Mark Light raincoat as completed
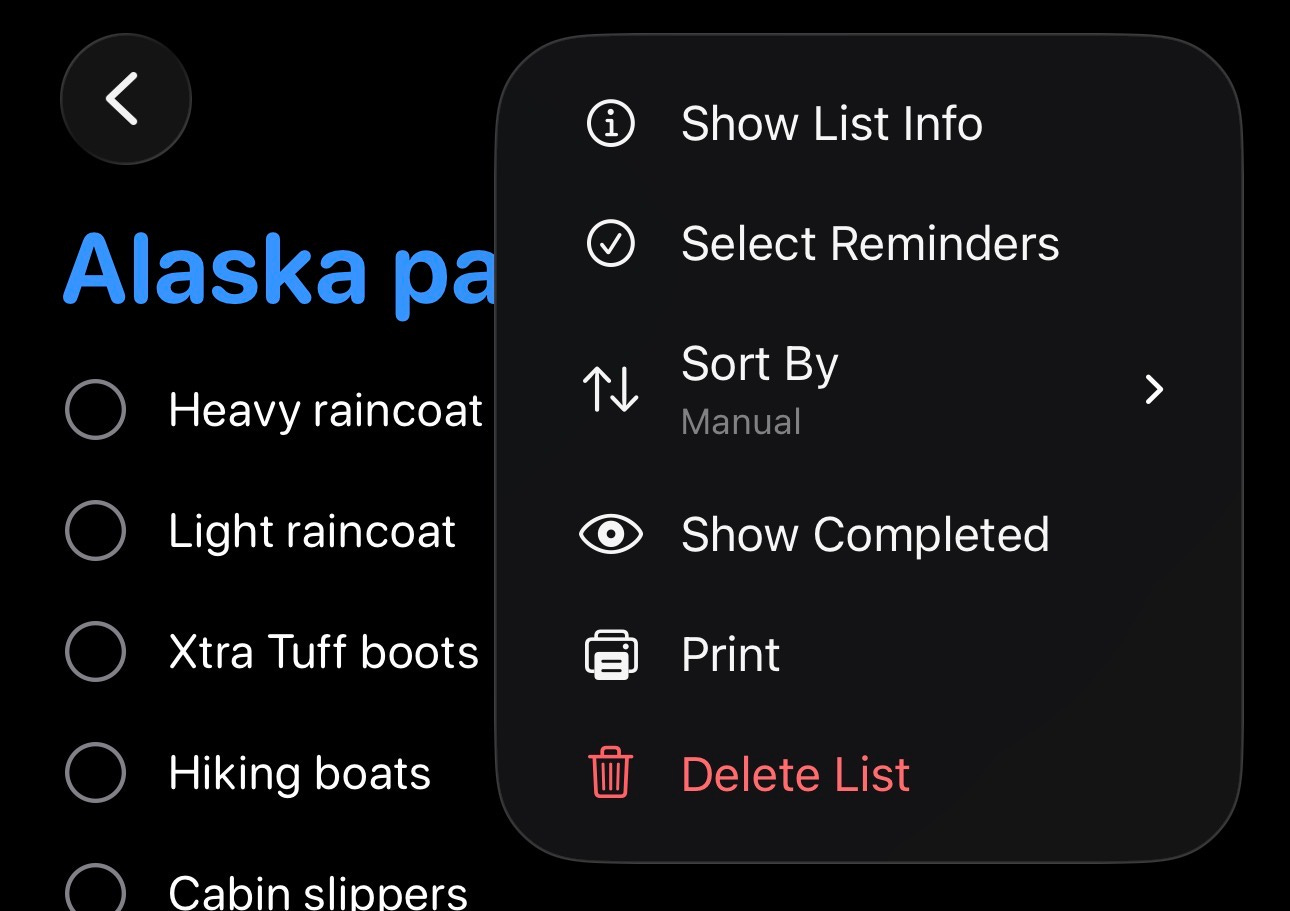The height and width of the screenshot is (911, 1290). pos(95,531)
